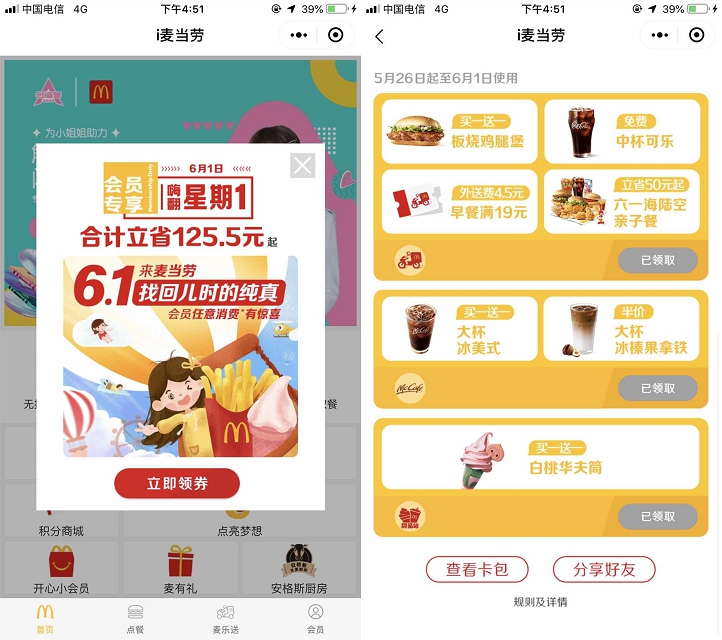Go back from the coupon page
Image resolution: width=722 pixels, height=640 pixels.
pyautogui.click(x=379, y=36)
